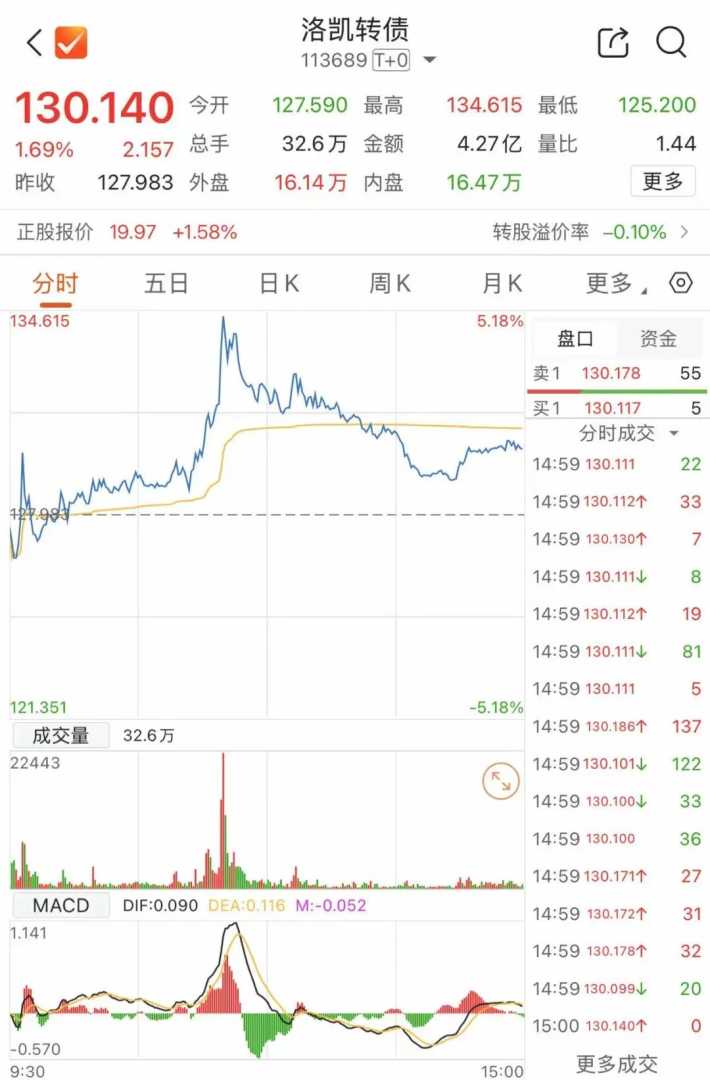Go back using the top arrow
The width and height of the screenshot is (710, 1080).
35,42
